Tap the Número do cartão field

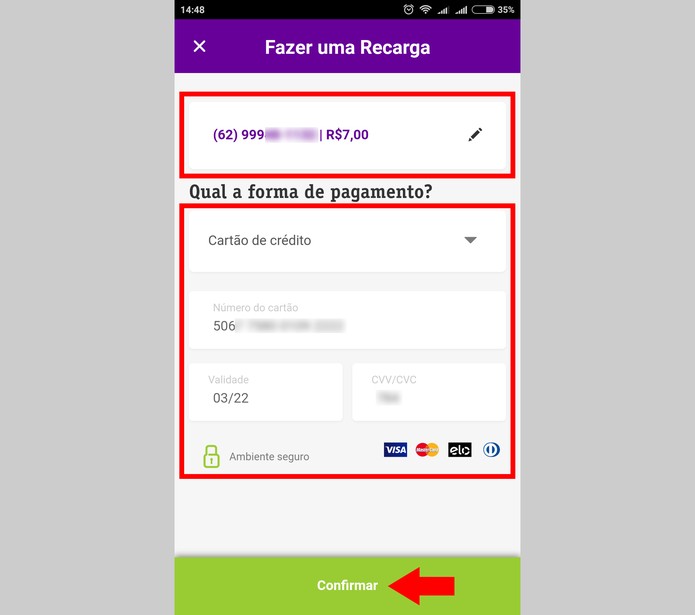[347, 320]
